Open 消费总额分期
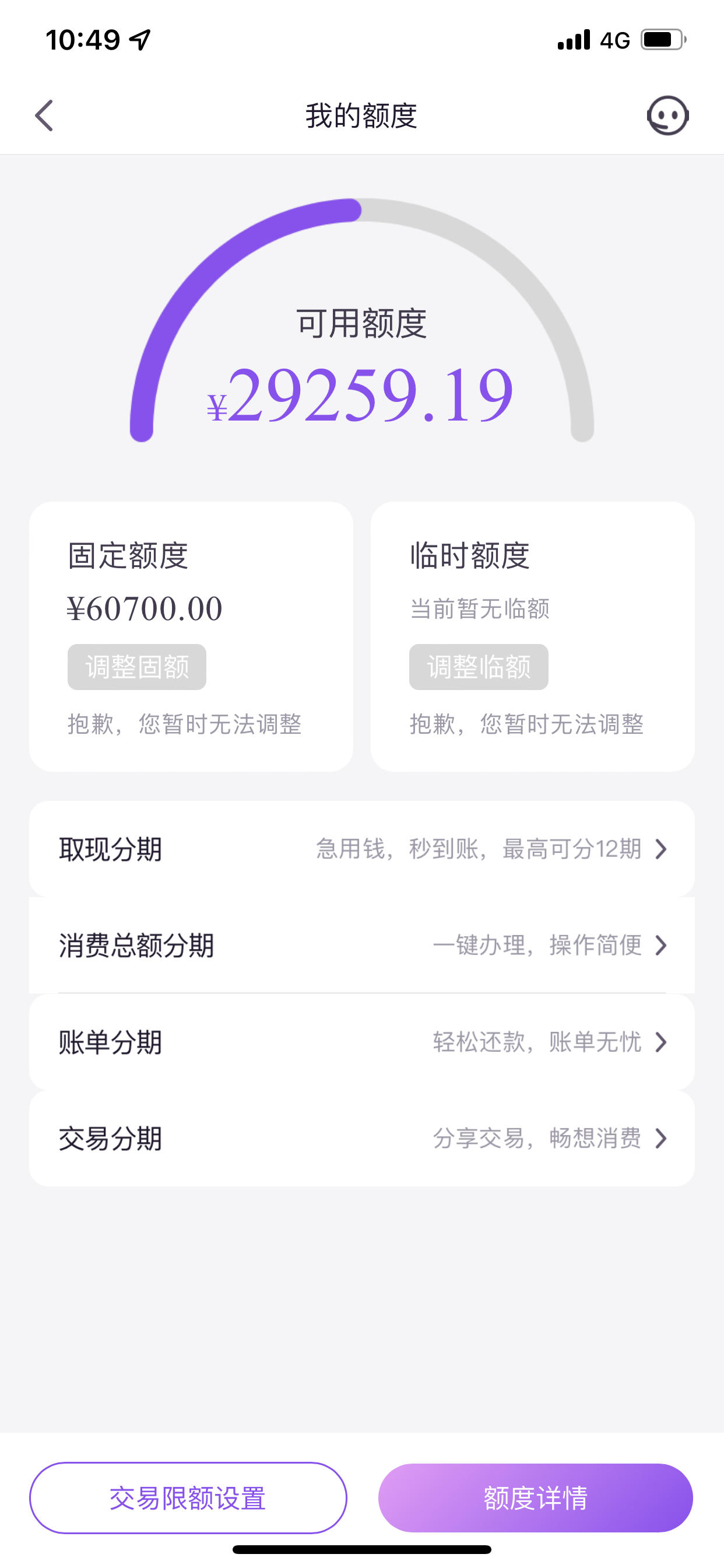Viewport: 724px width, 1568px height. 362,944
